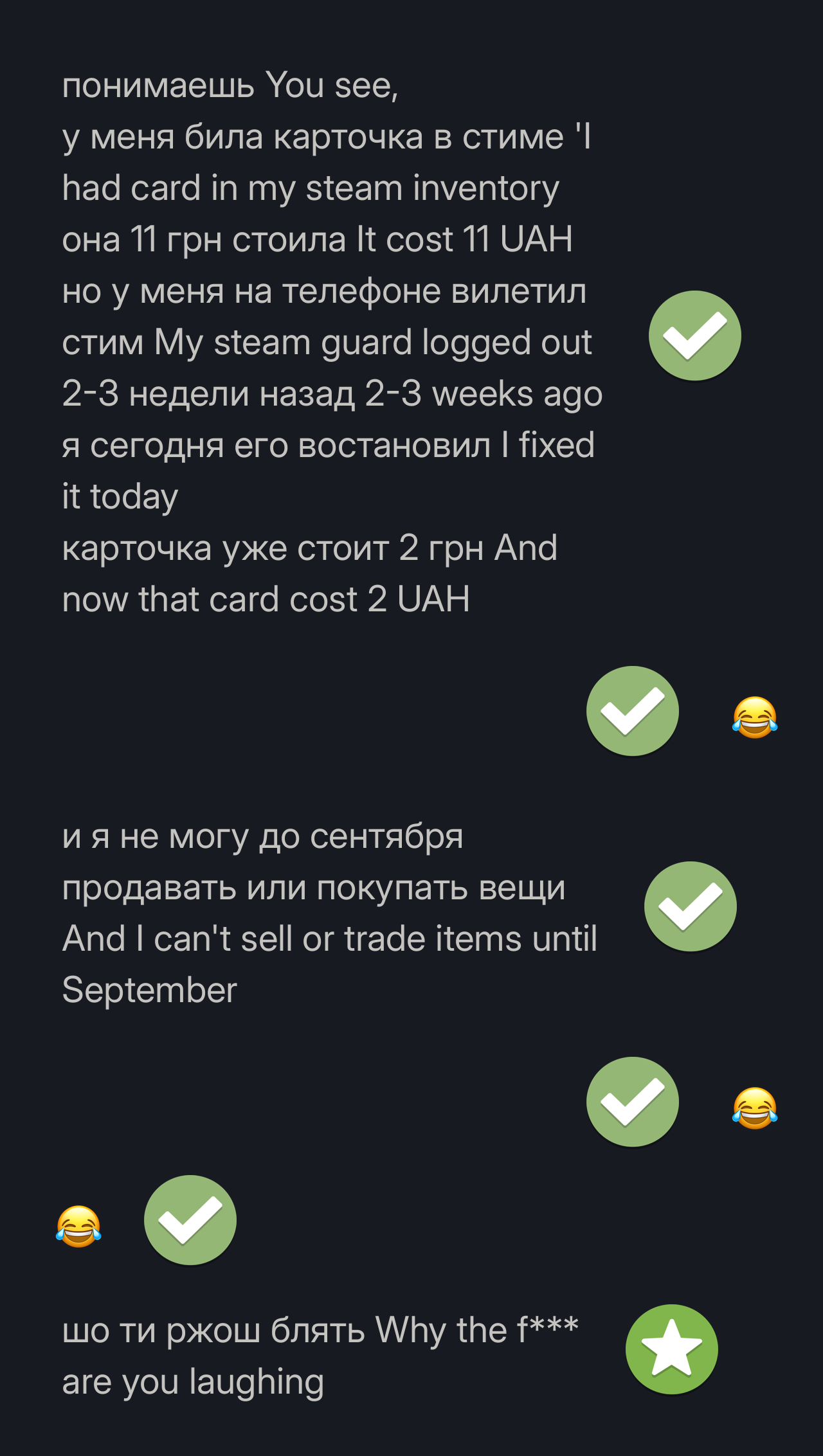This screenshot has height=1456, width=823.
Task: Tap the checkmark beside the "until September" message
Action: point(691,906)
